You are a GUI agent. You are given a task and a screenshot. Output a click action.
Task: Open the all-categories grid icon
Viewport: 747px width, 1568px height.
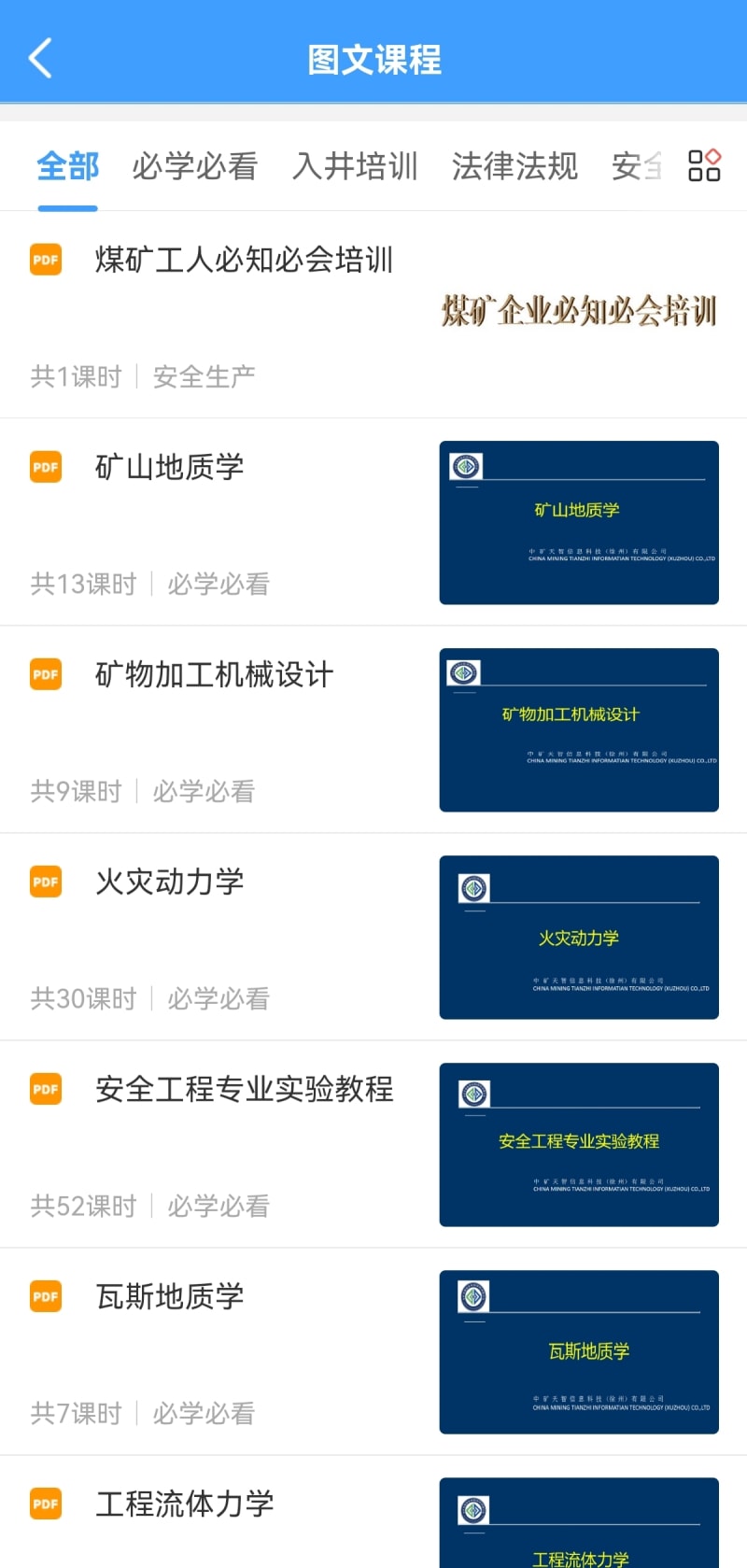click(x=704, y=166)
